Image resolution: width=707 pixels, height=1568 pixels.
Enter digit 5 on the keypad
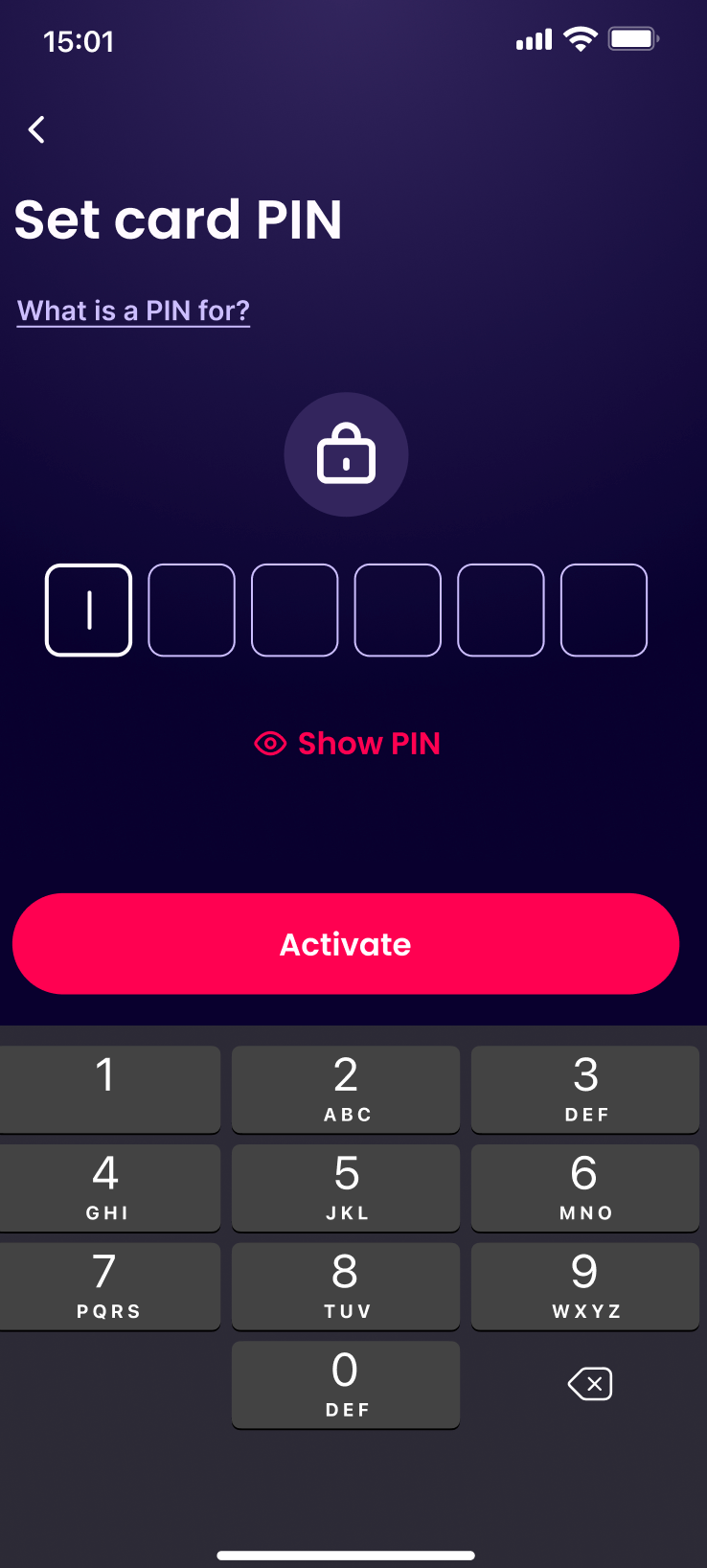(x=346, y=1188)
